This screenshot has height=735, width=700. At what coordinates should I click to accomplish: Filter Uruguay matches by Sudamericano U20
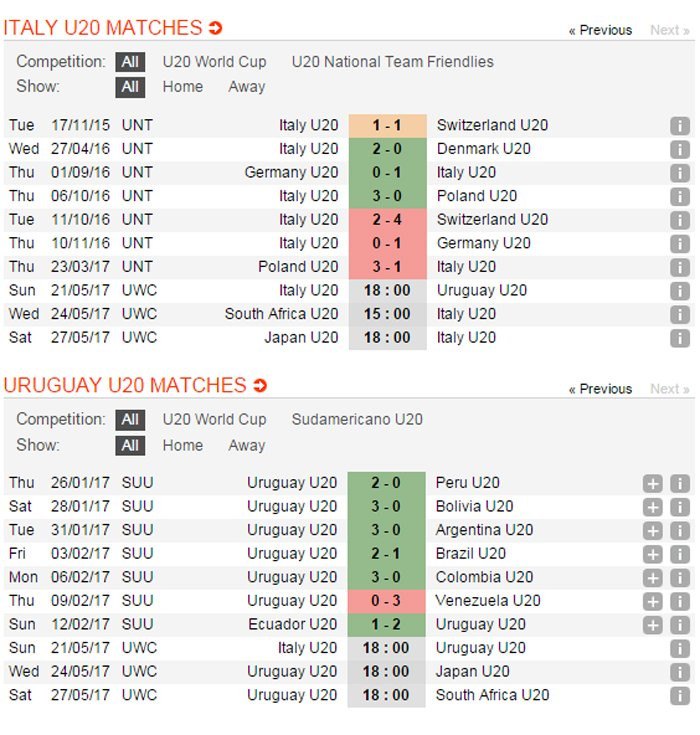pyautogui.click(x=357, y=420)
